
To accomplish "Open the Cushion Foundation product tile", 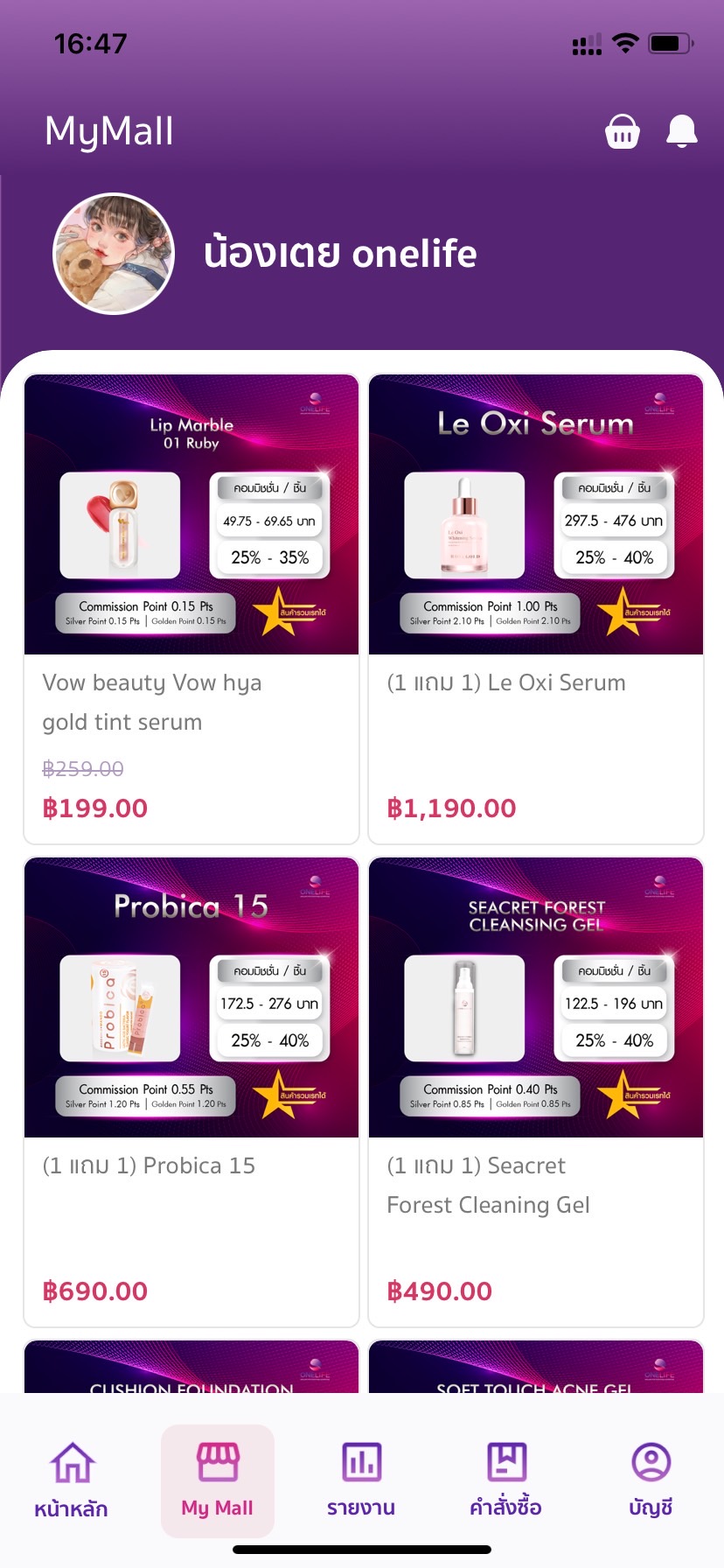I will 191,1368.
